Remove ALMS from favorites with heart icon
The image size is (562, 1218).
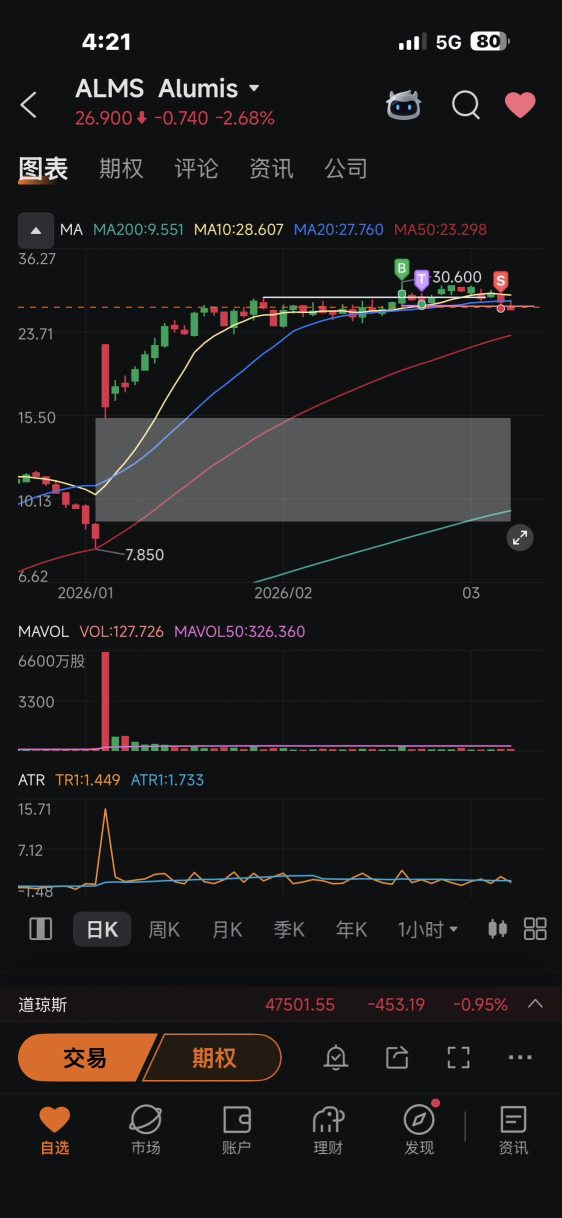coord(520,104)
